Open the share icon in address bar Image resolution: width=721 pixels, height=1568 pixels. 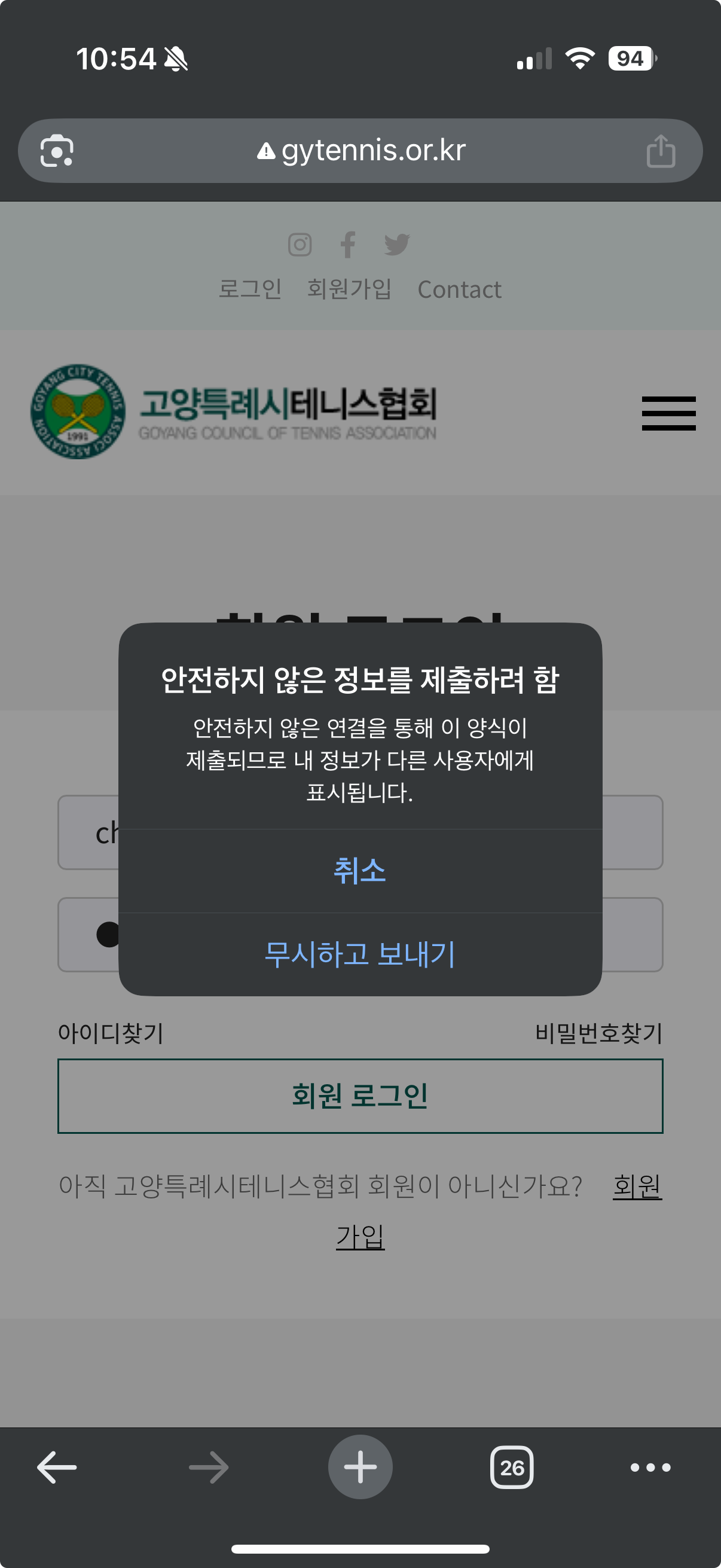point(660,151)
